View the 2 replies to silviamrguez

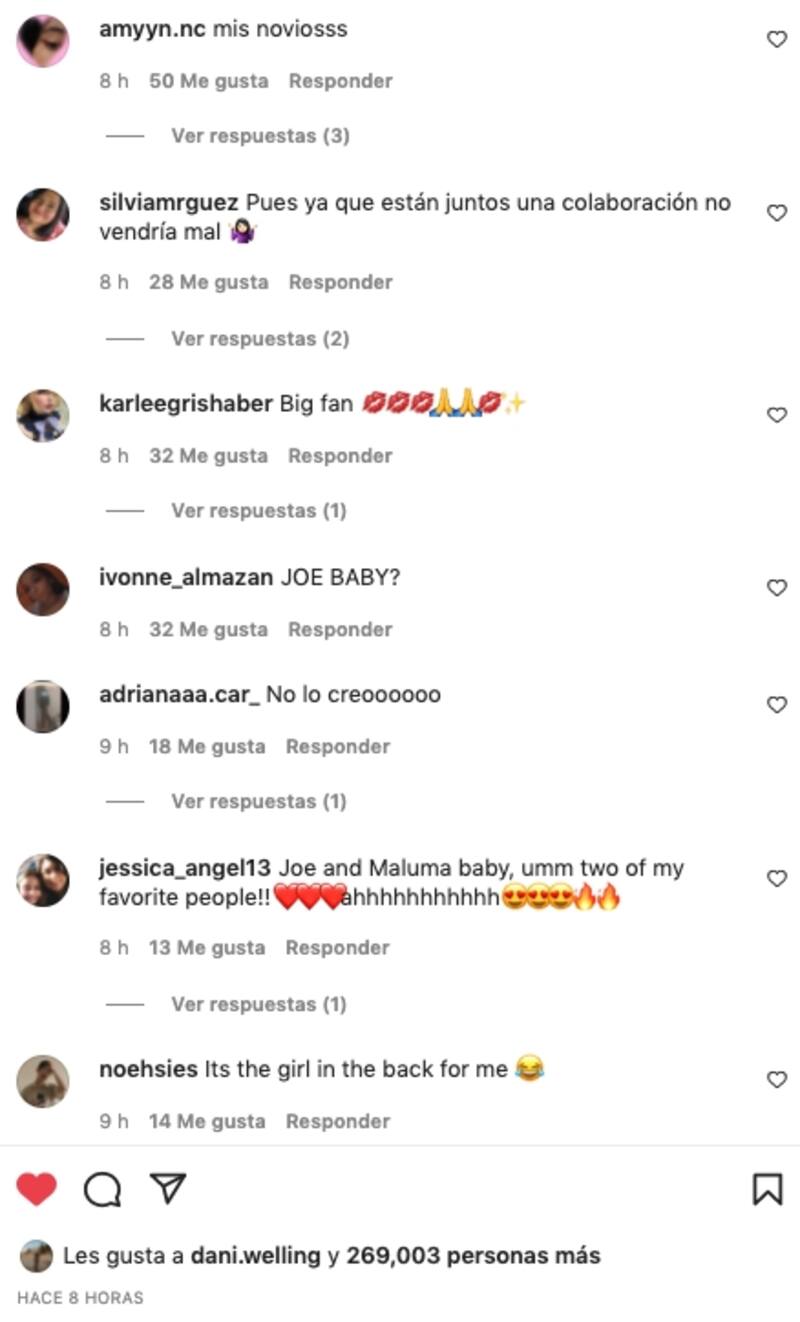pos(259,338)
